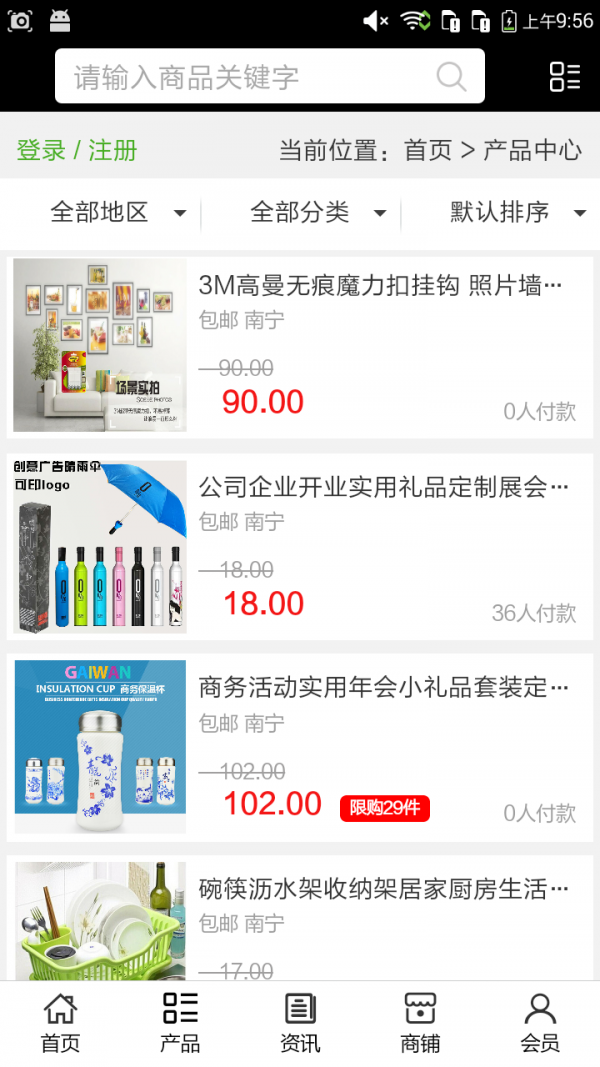Switch to the 商铺 shops tab
Screen dimensions: 600x1067
click(420, 1023)
